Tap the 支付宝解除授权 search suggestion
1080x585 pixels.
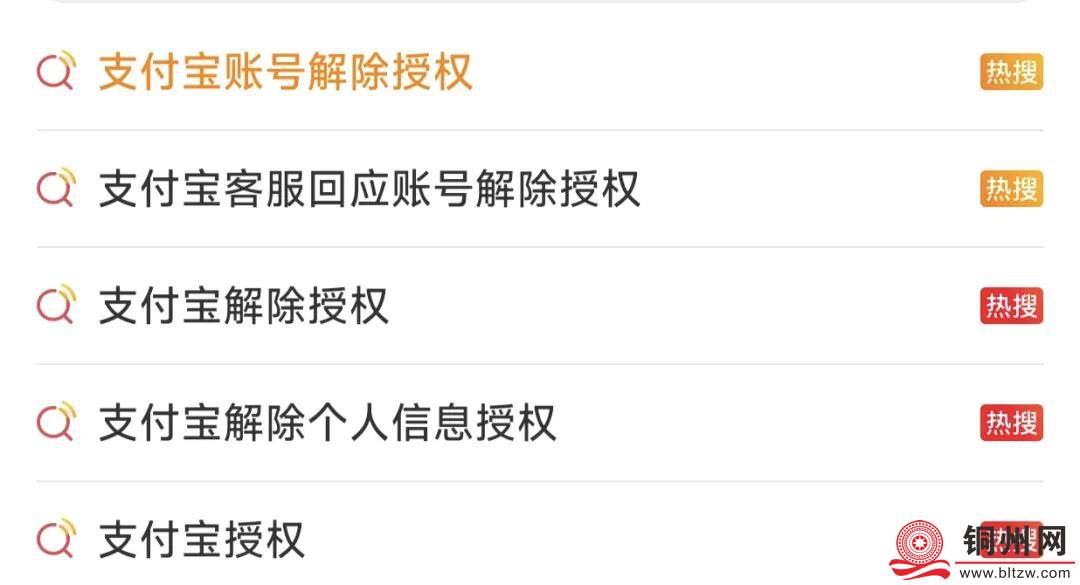243,306
